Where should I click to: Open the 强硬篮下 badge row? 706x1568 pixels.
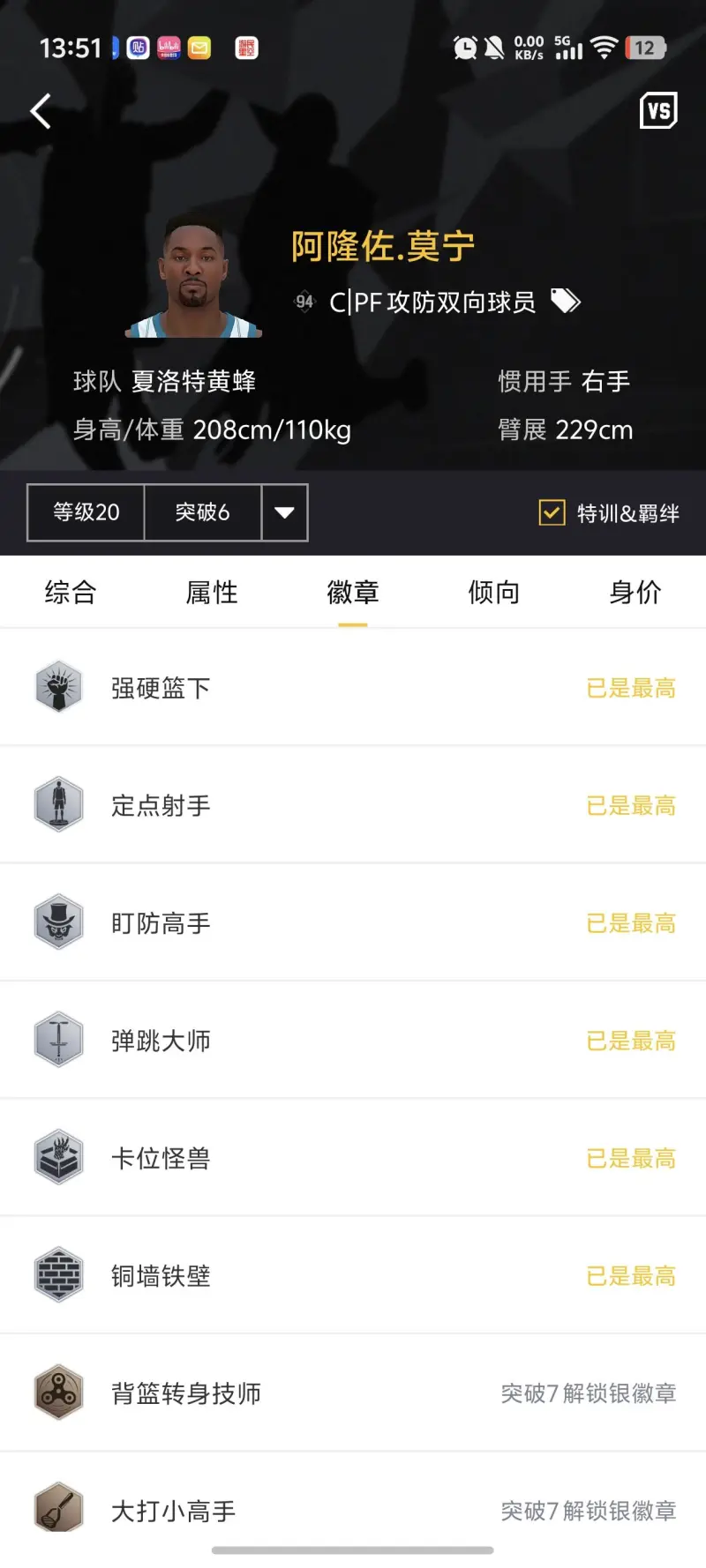point(353,688)
